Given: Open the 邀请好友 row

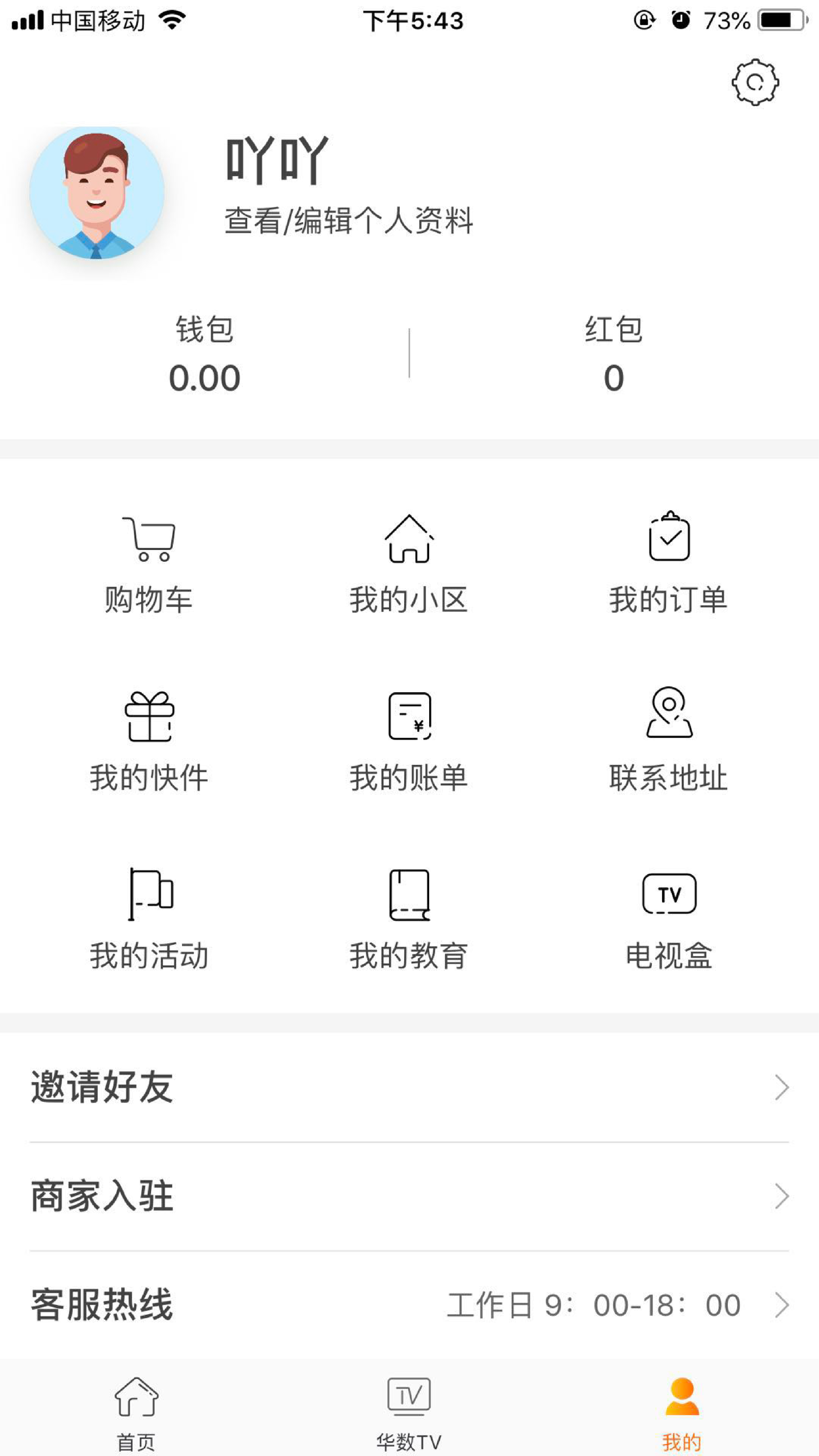Looking at the screenshot, I should (409, 1088).
